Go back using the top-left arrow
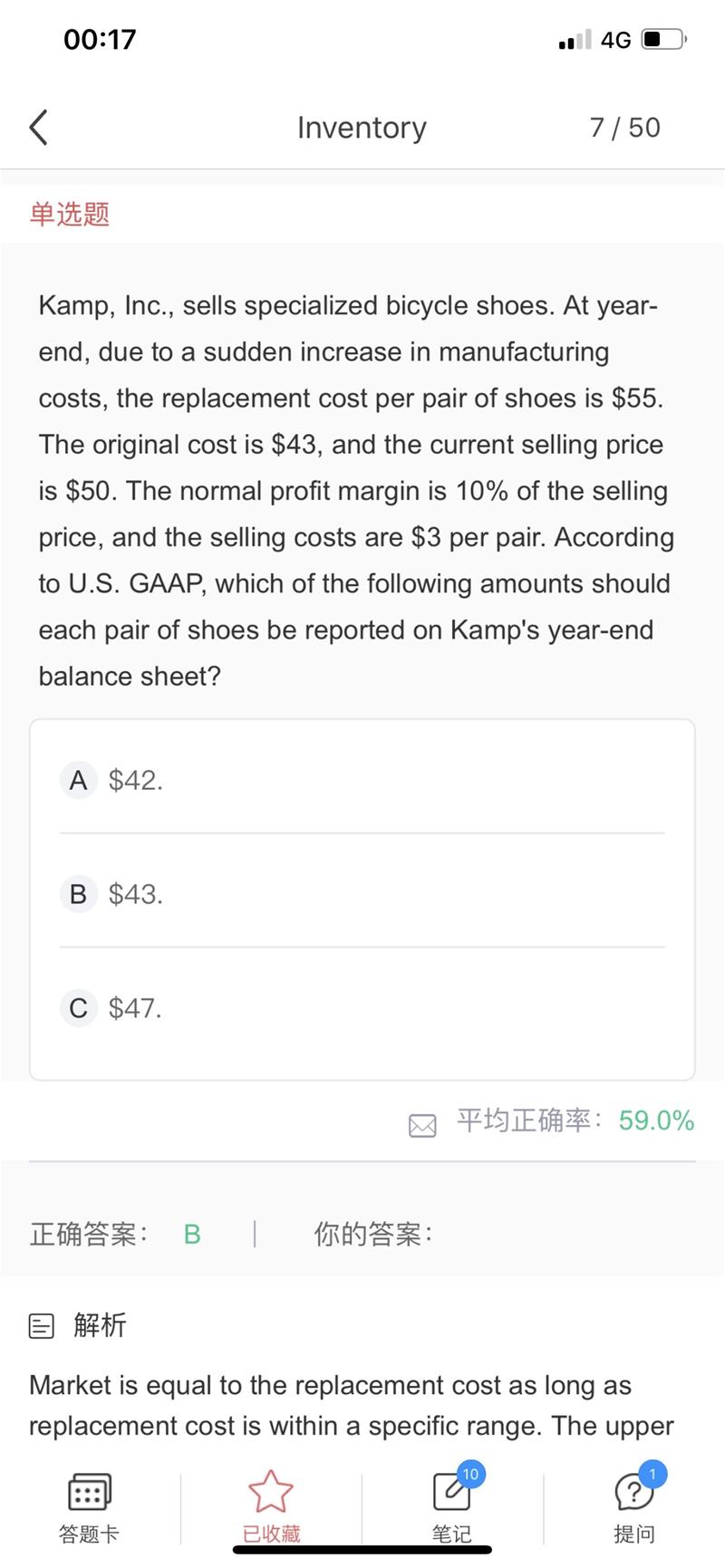725x1568 pixels. tap(38, 128)
